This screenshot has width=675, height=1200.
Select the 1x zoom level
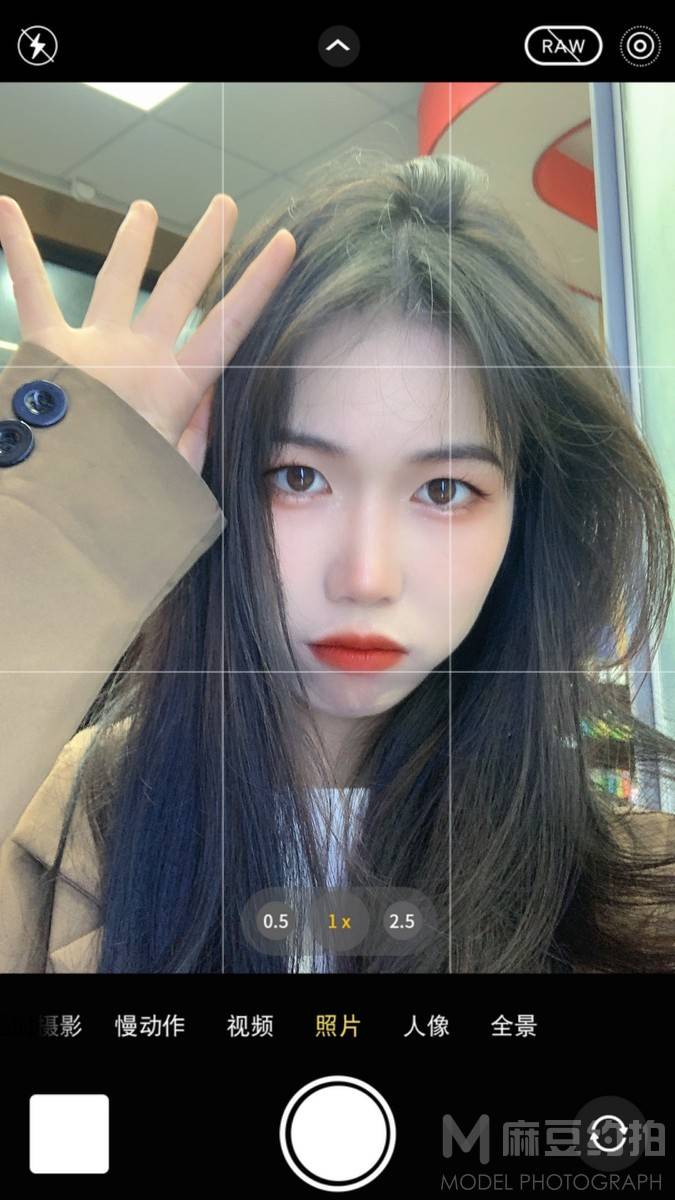[339, 921]
